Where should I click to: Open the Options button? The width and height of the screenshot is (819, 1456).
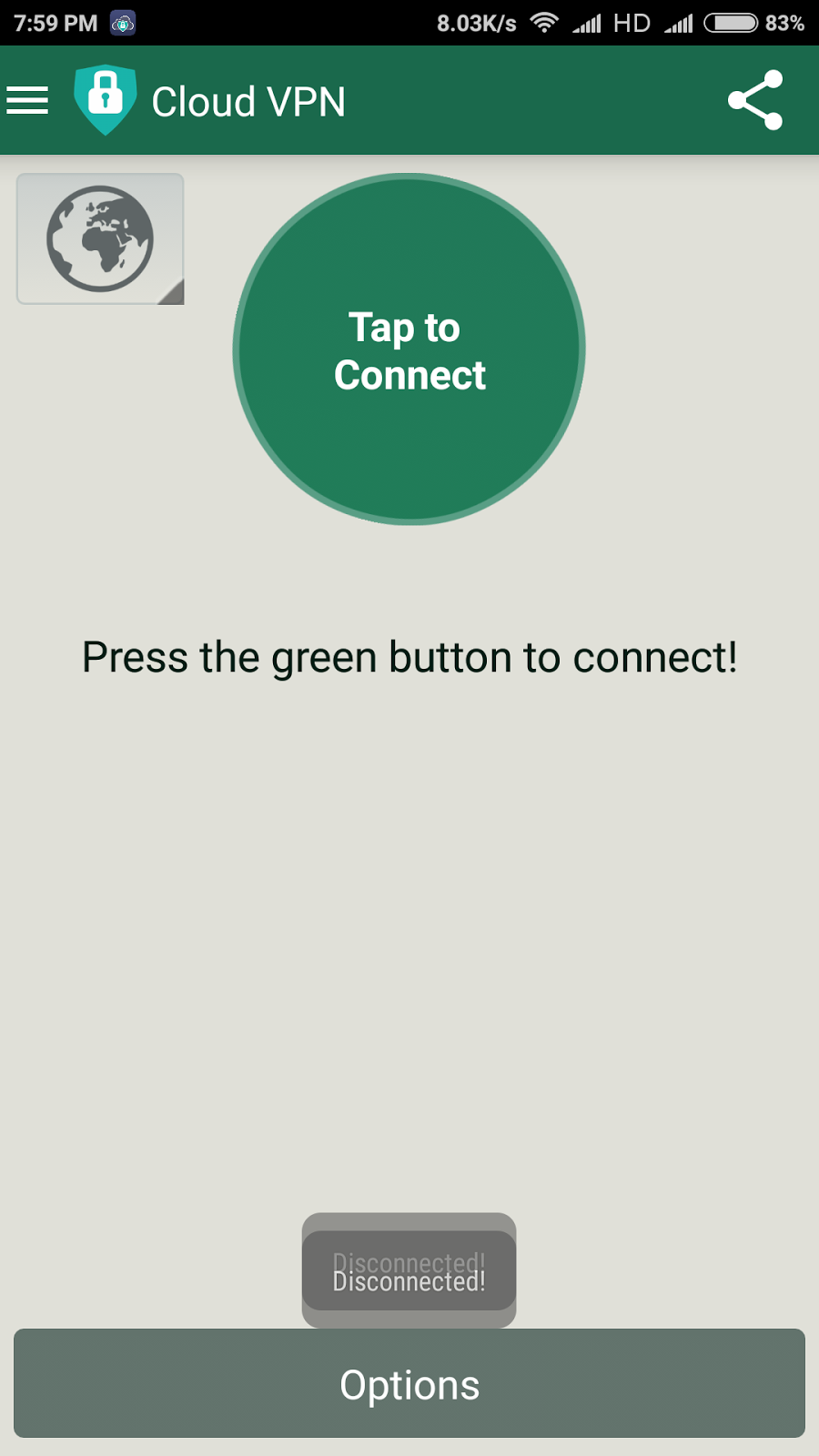(x=409, y=1383)
